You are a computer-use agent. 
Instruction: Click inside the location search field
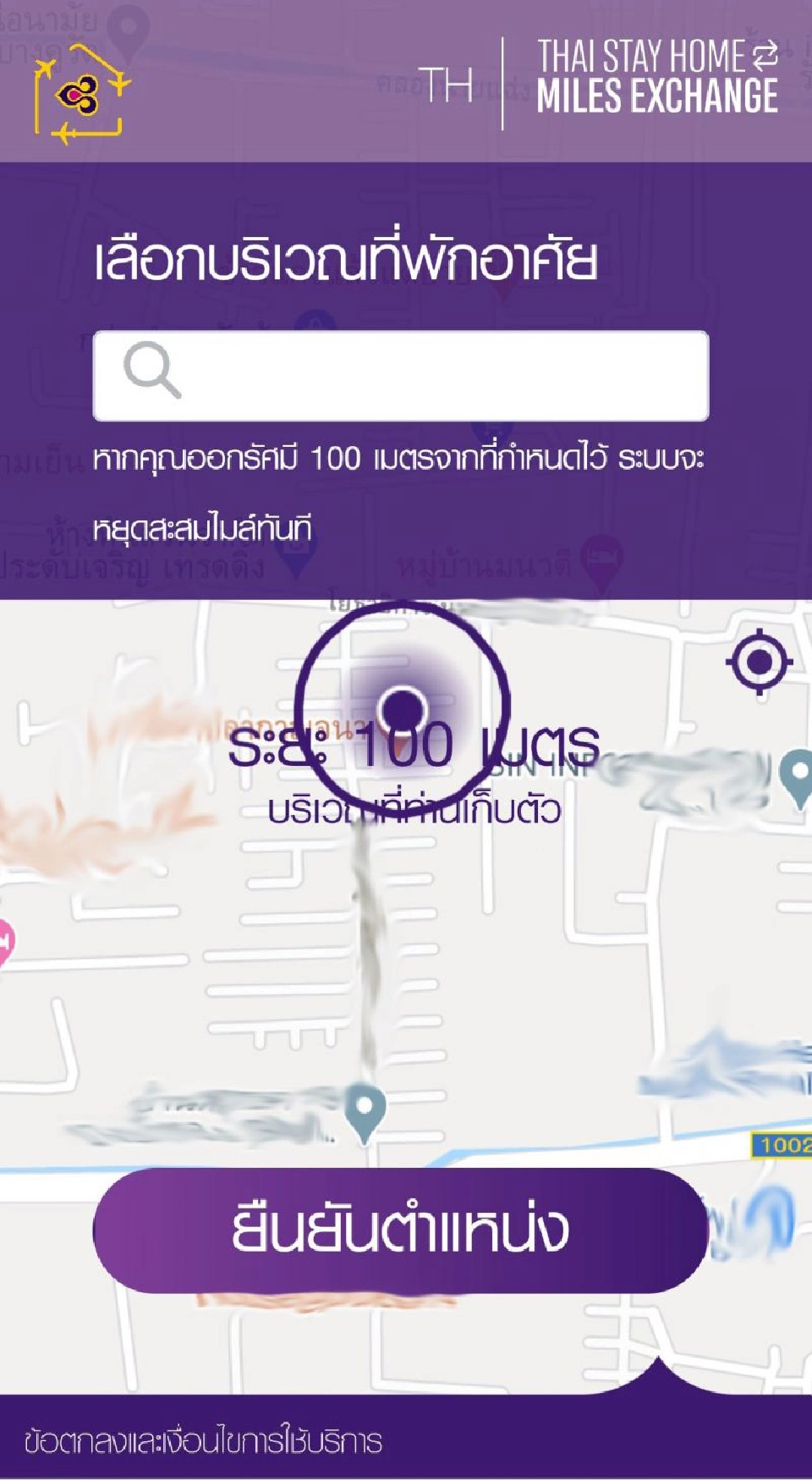406,375
